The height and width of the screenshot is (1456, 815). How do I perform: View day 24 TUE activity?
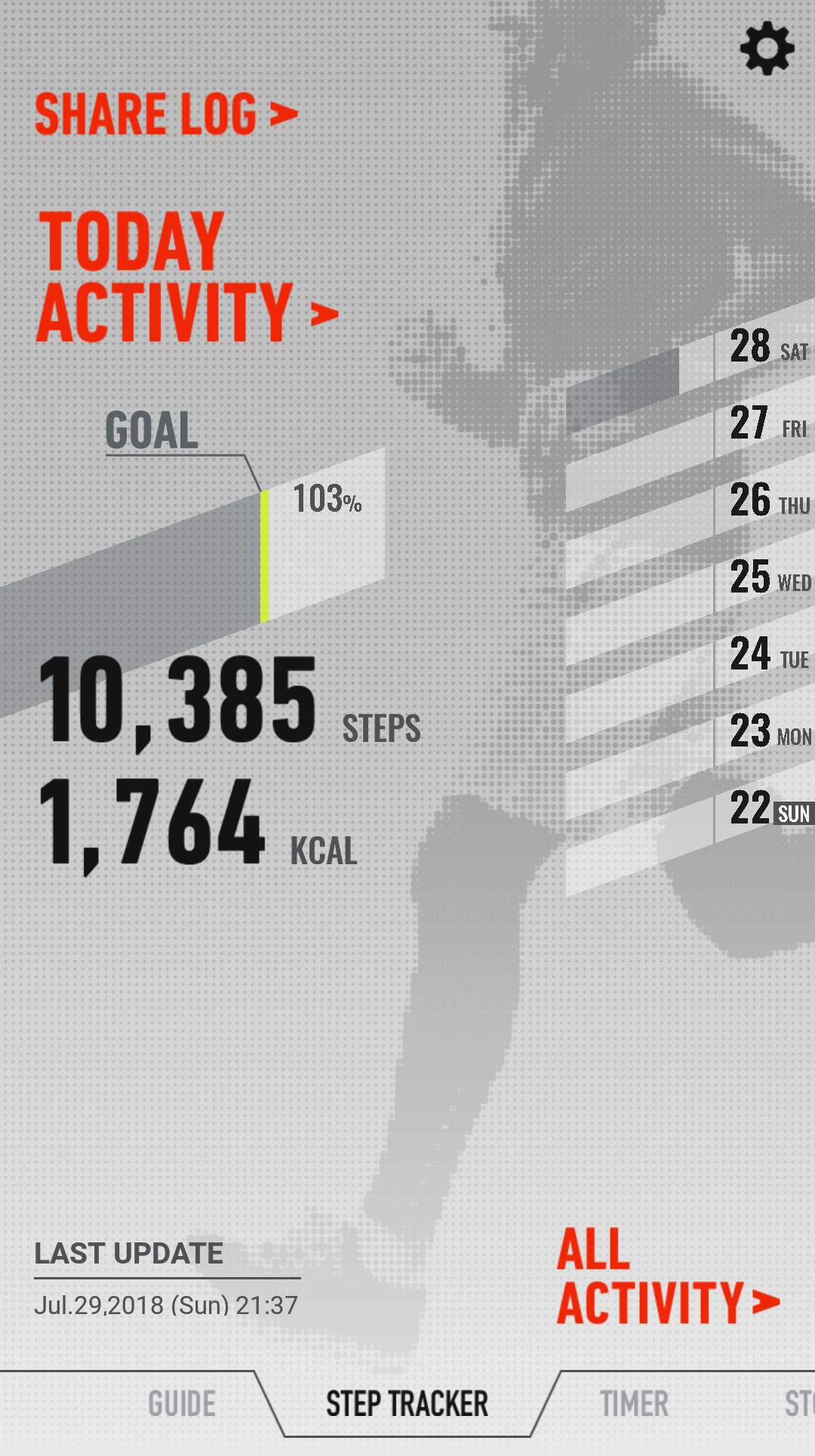click(x=767, y=655)
